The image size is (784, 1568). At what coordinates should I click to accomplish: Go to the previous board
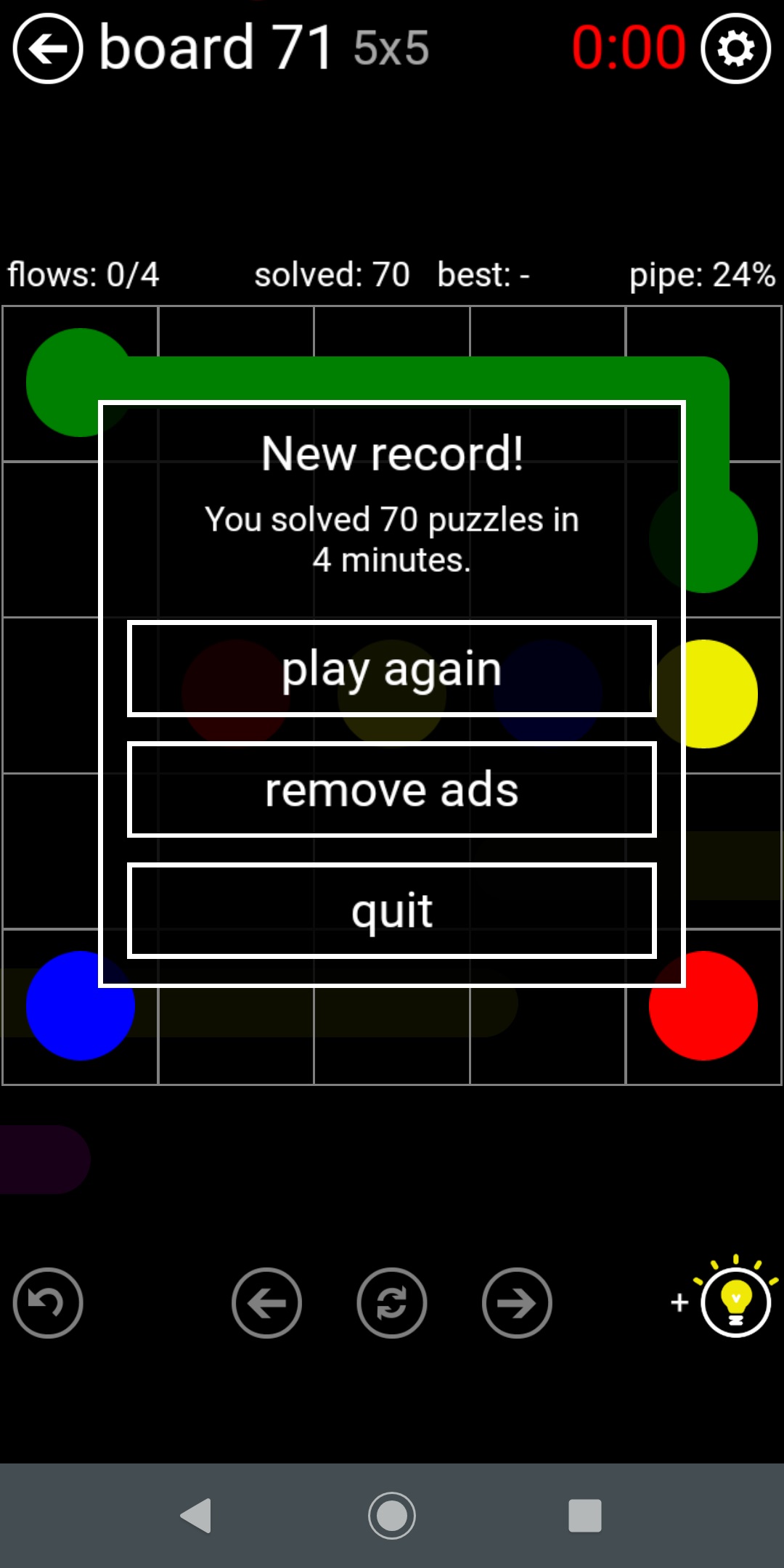click(266, 1303)
